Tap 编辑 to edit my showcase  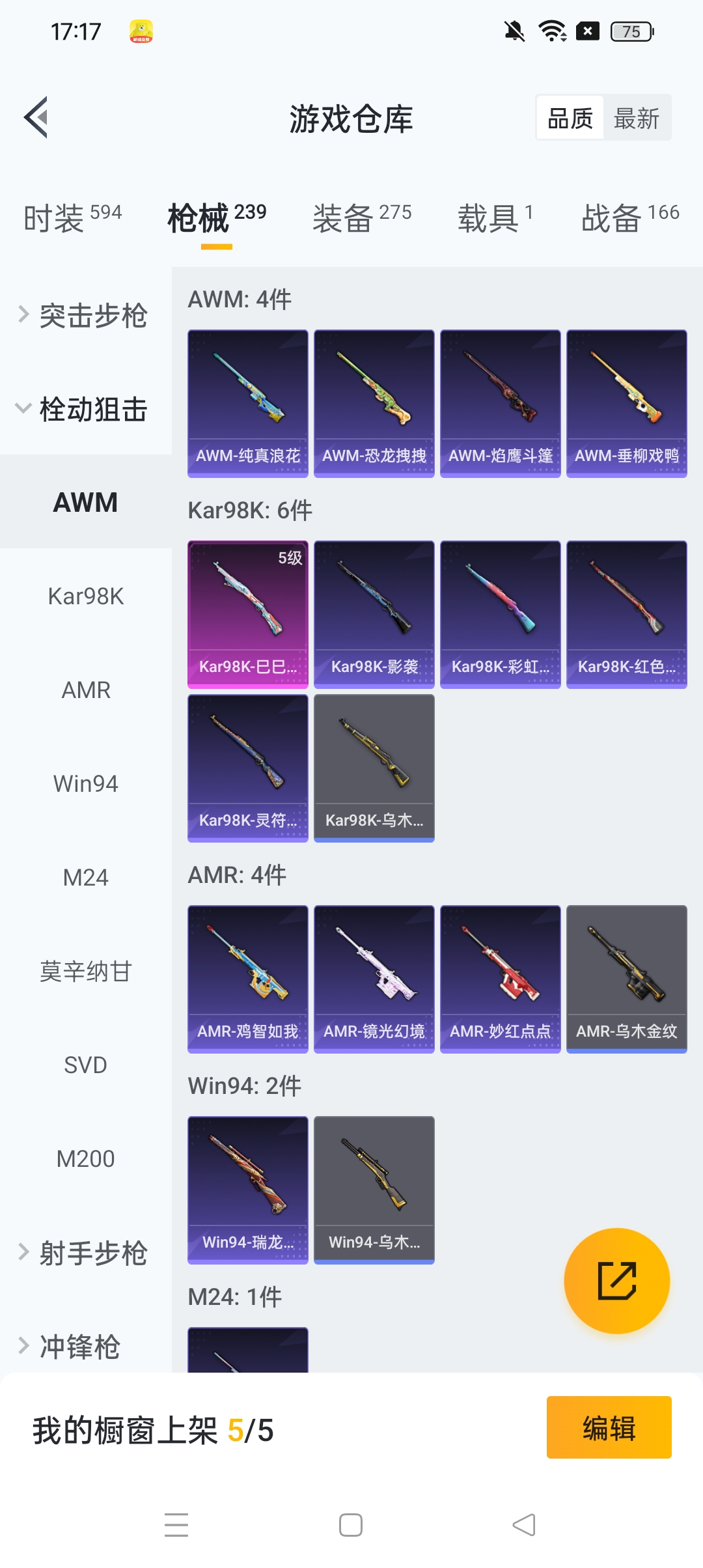(x=609, y=1427)
